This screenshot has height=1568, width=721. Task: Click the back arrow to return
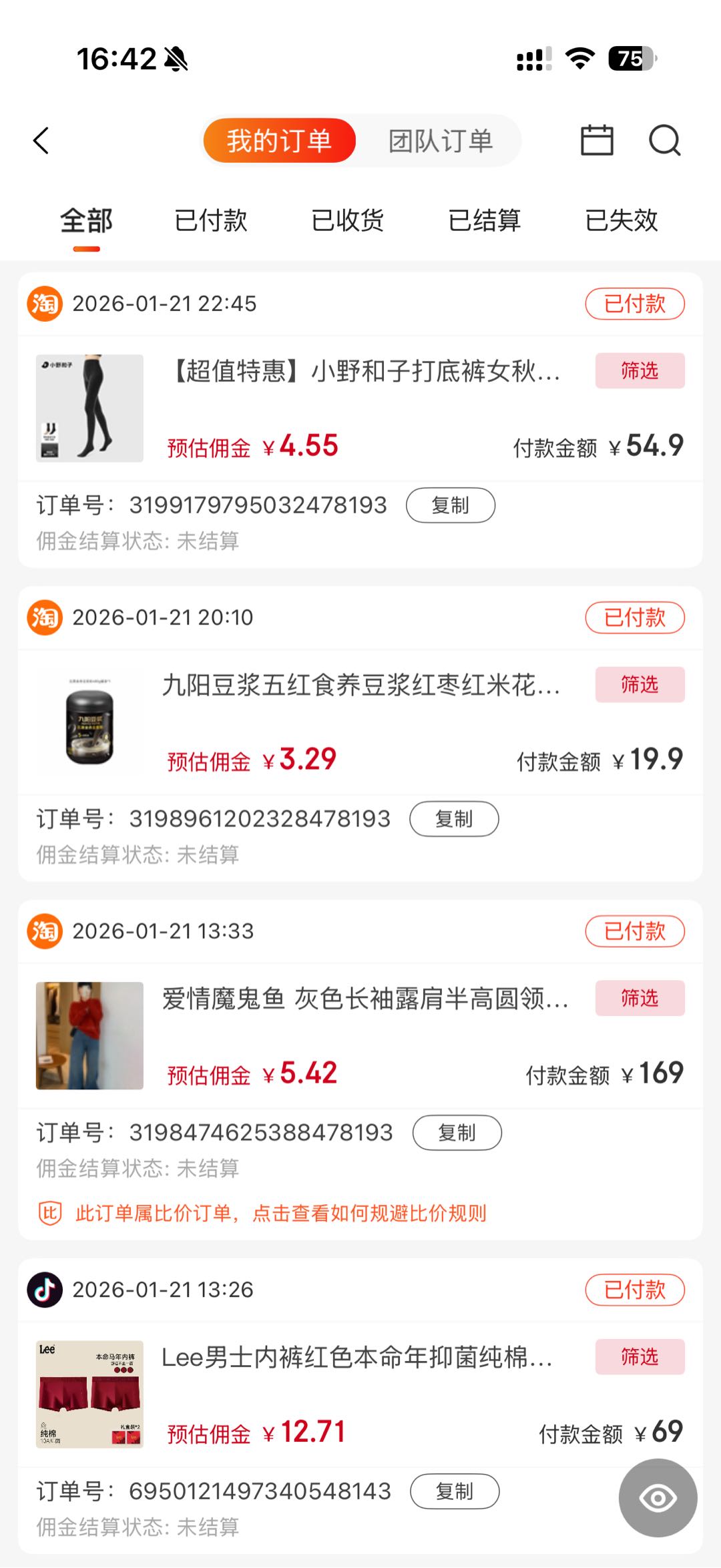coord(41,140)
